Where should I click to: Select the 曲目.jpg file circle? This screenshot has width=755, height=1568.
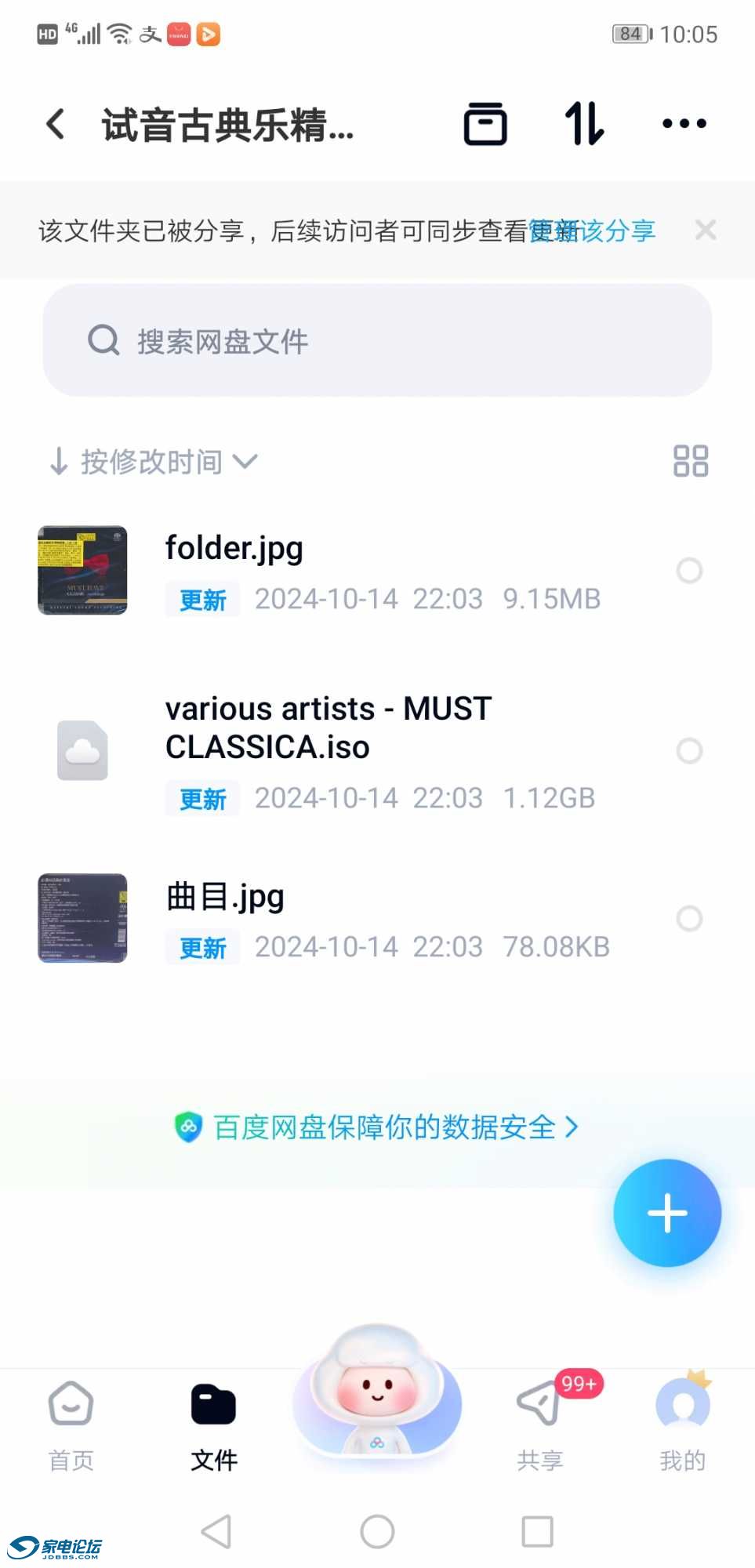pyautogui.click(x=689, y=919)
